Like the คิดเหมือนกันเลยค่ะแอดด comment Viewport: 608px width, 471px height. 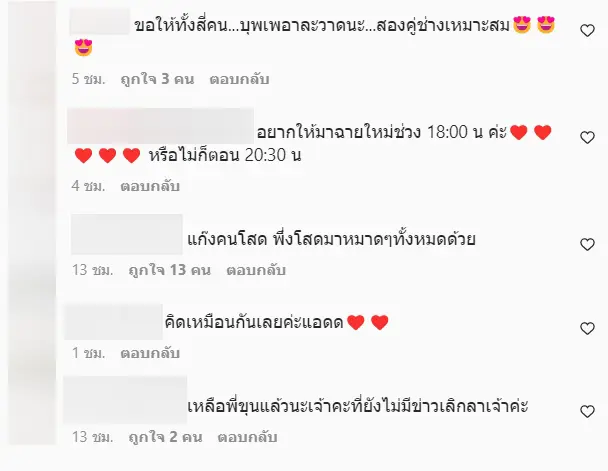pyautogui.click(x=588, y=327)
